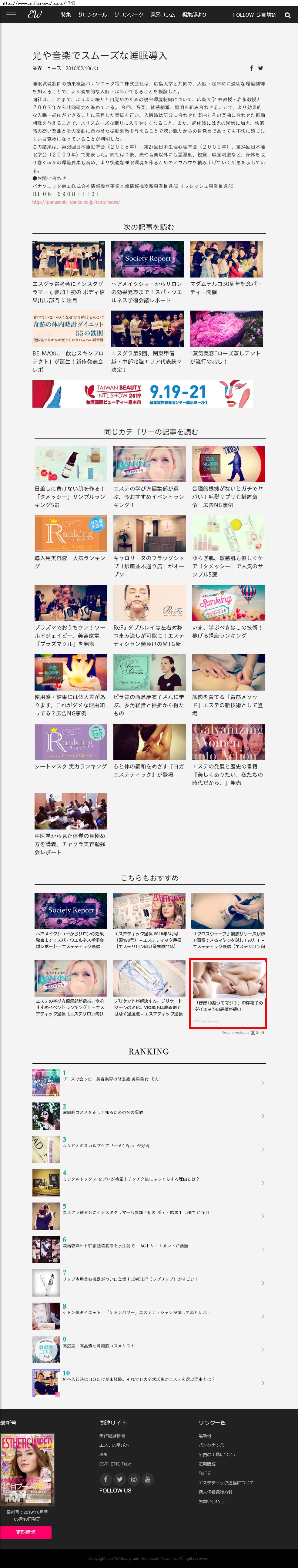Screen dimensions: 298x1568
Task: Open シートマスク 実力ランキング article
Action: [71, 766]
